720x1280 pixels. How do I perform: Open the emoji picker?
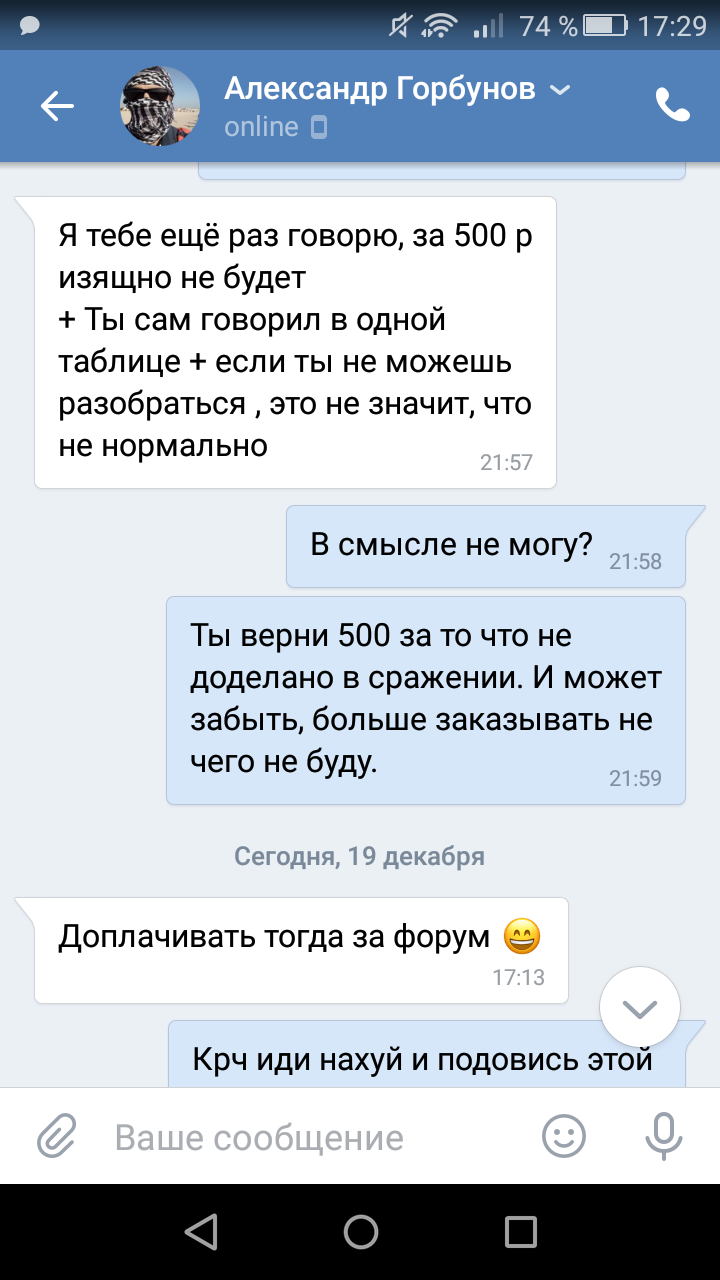pyautogui.click(x=563, y=1137)
